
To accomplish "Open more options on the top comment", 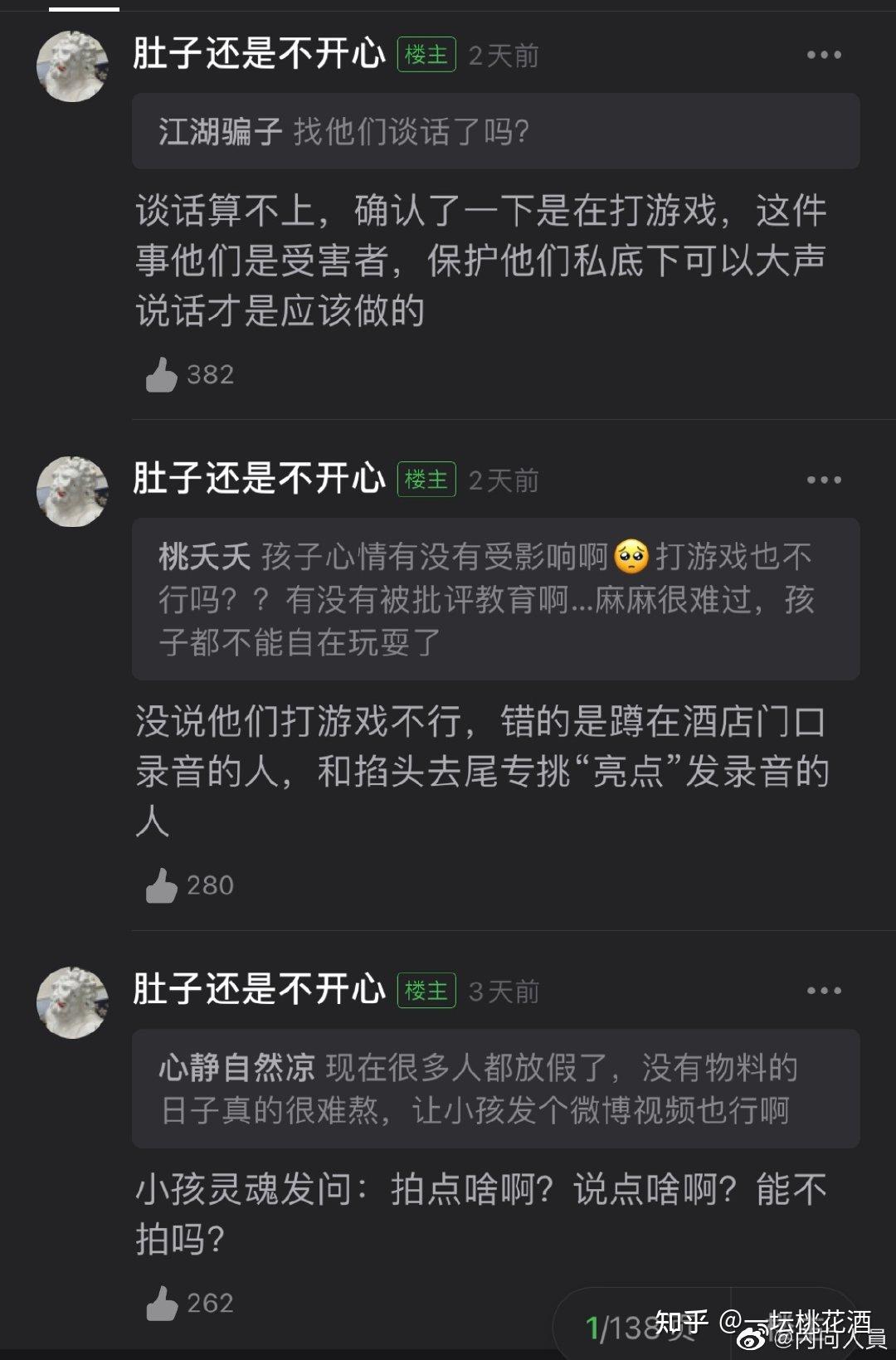I will (x=824, y=56).
